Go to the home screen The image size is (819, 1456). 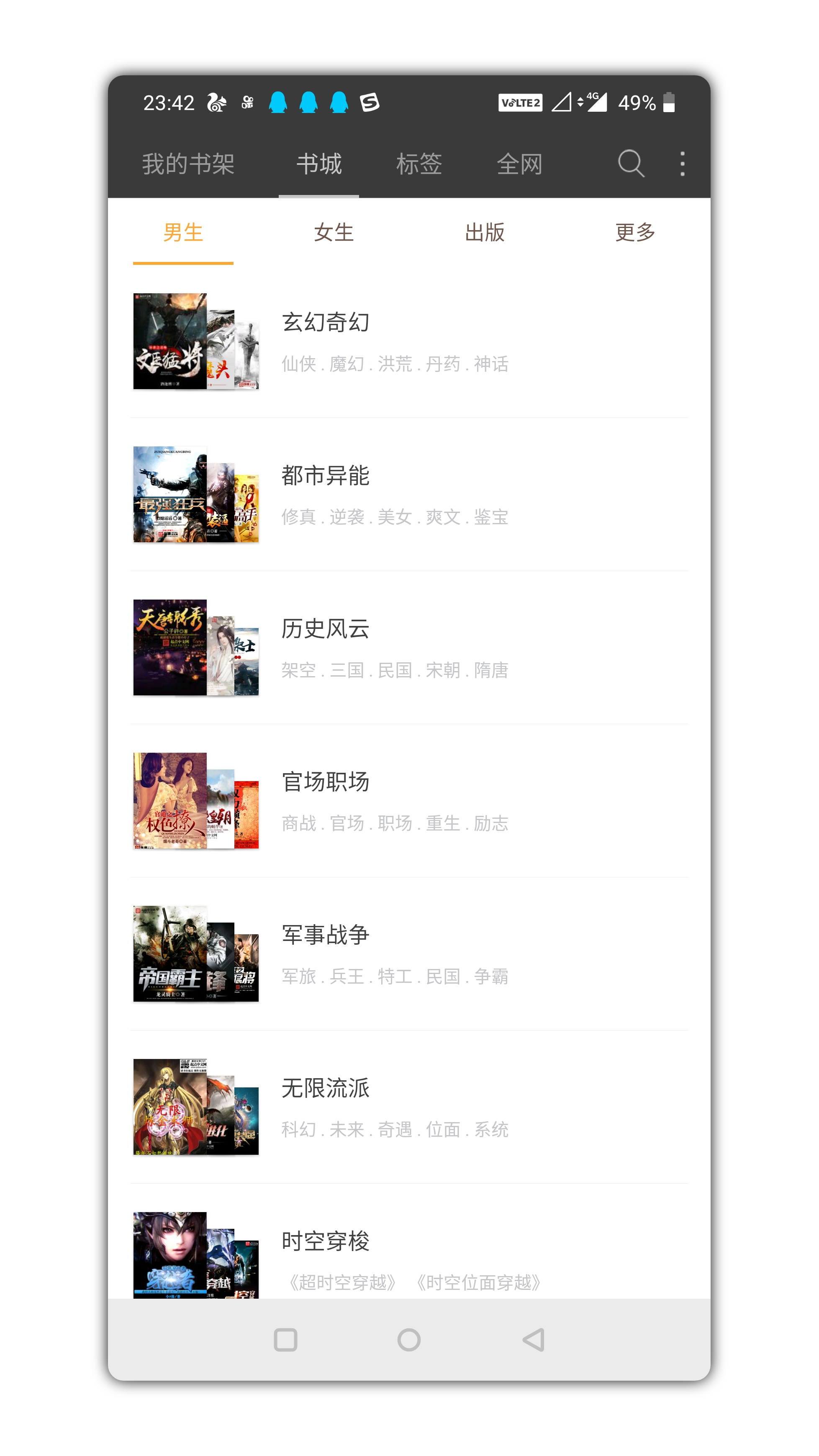point(409,1340)
